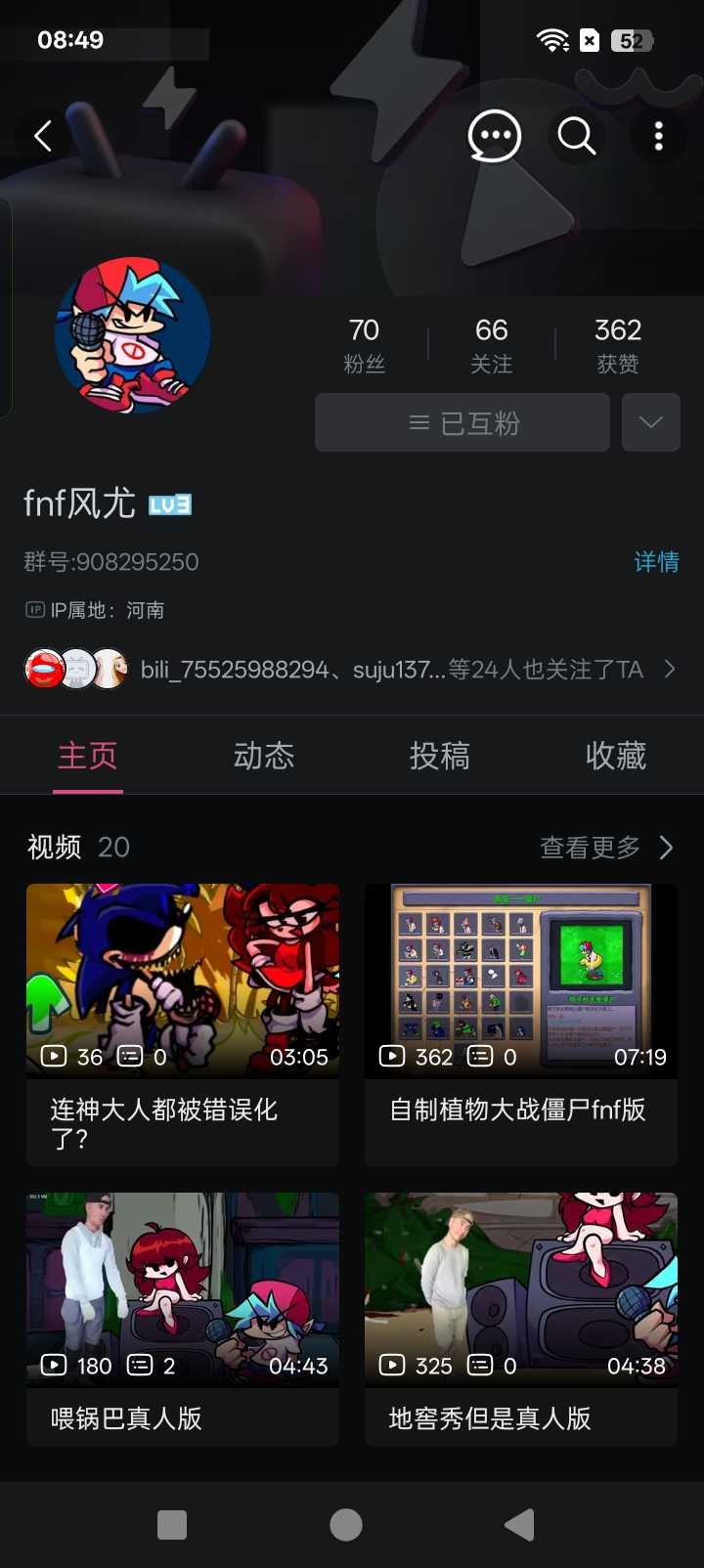Open 详情 profile details link
Screen dimensions: 704x1568
click(x=656, y=562)
